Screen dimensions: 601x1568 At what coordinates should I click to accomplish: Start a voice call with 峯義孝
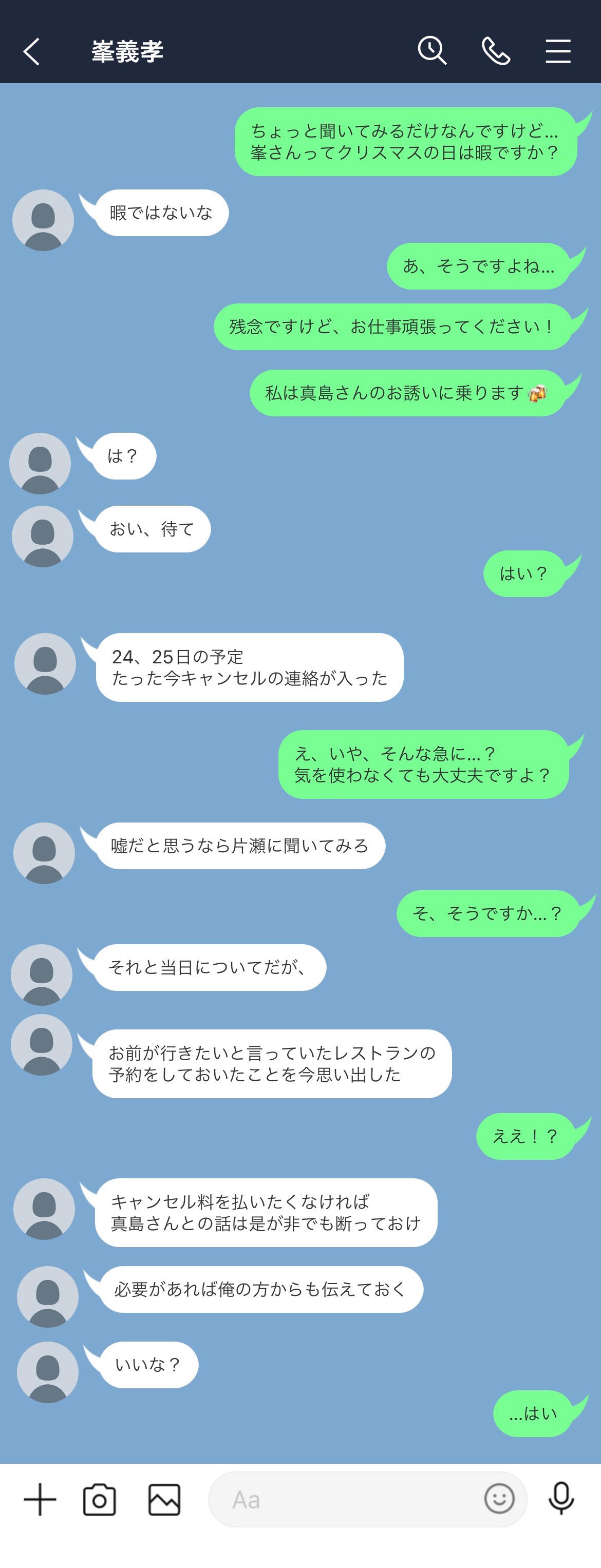496,50
